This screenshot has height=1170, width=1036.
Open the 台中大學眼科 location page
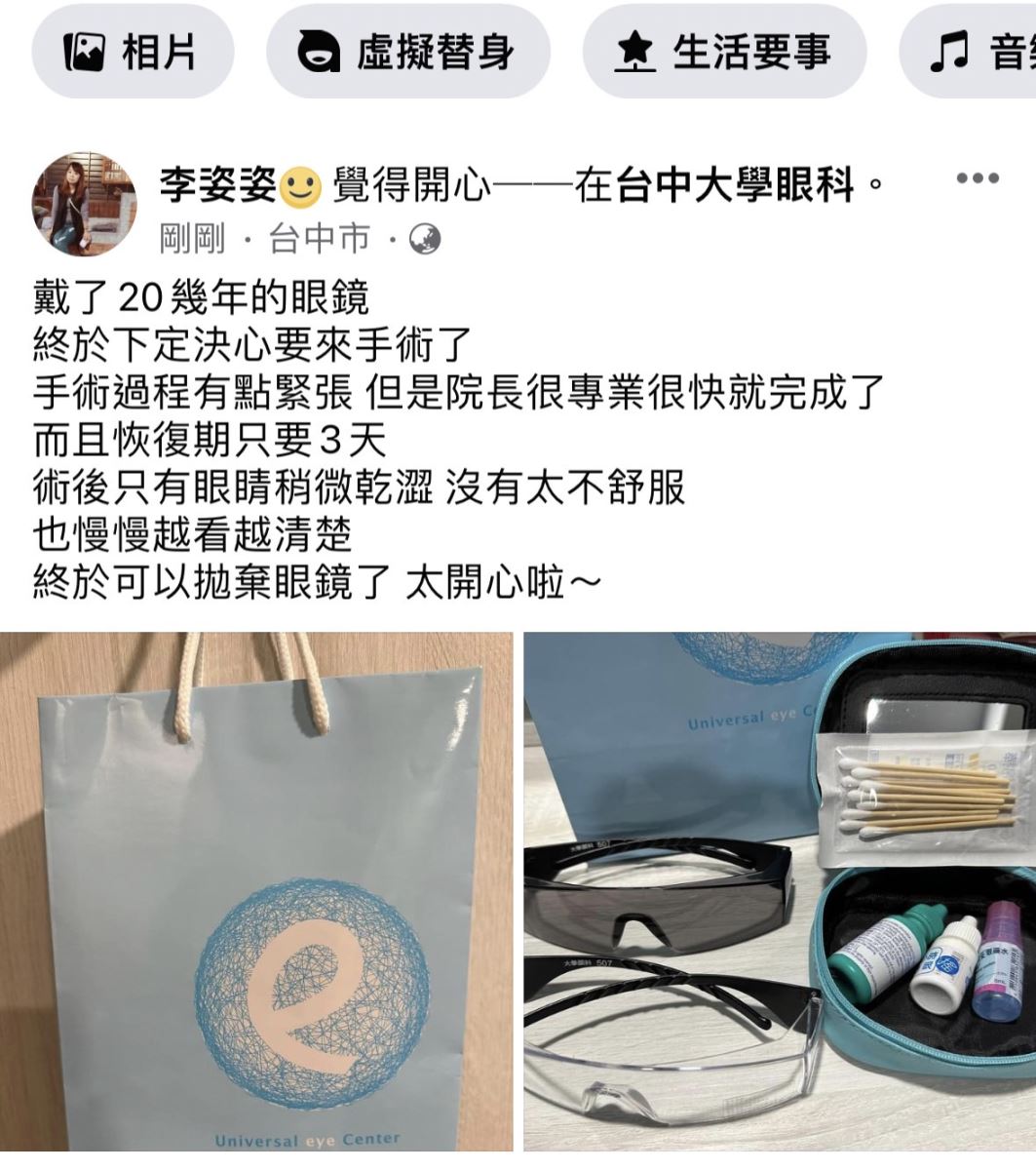coord(737,185)
